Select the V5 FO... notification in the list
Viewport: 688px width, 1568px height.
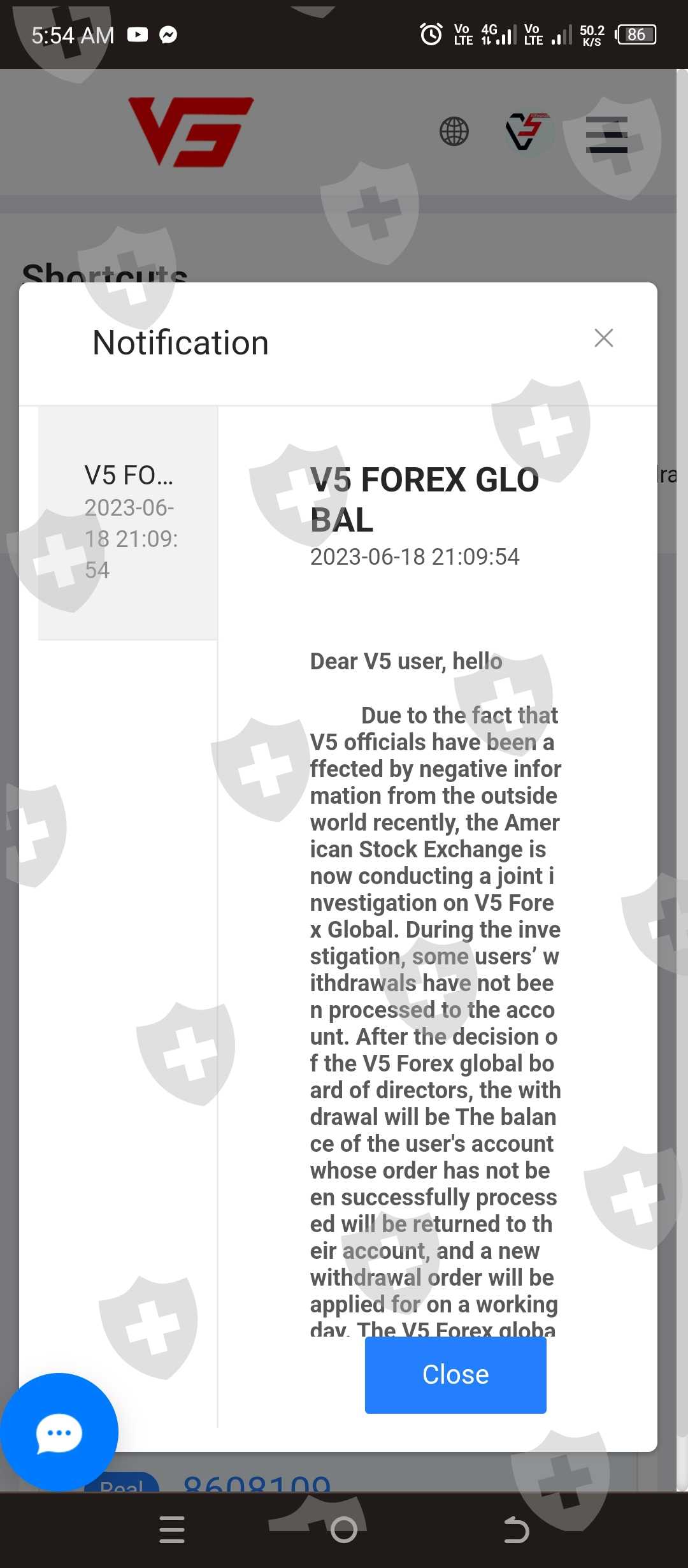(128, 523)
